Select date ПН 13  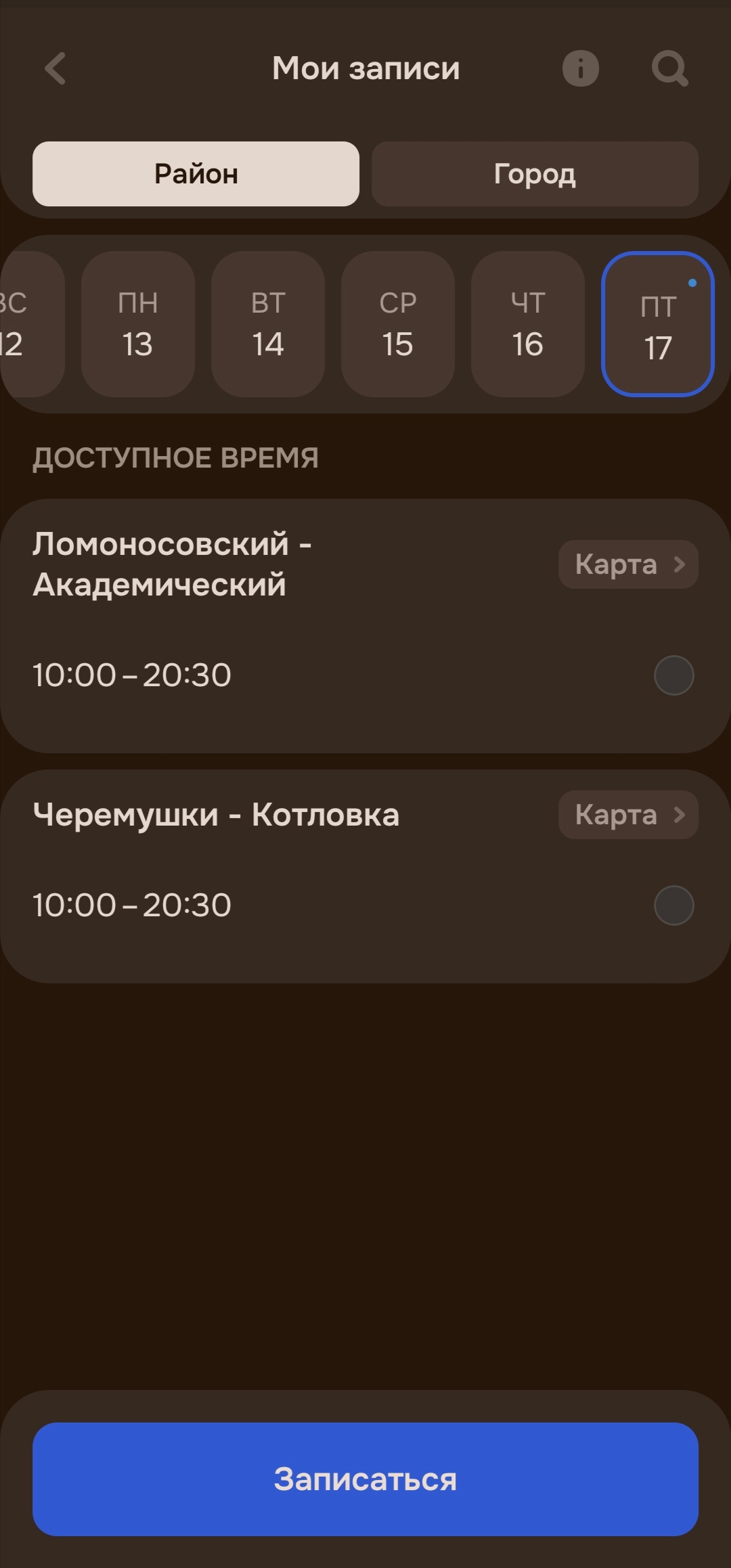(137, 324)
